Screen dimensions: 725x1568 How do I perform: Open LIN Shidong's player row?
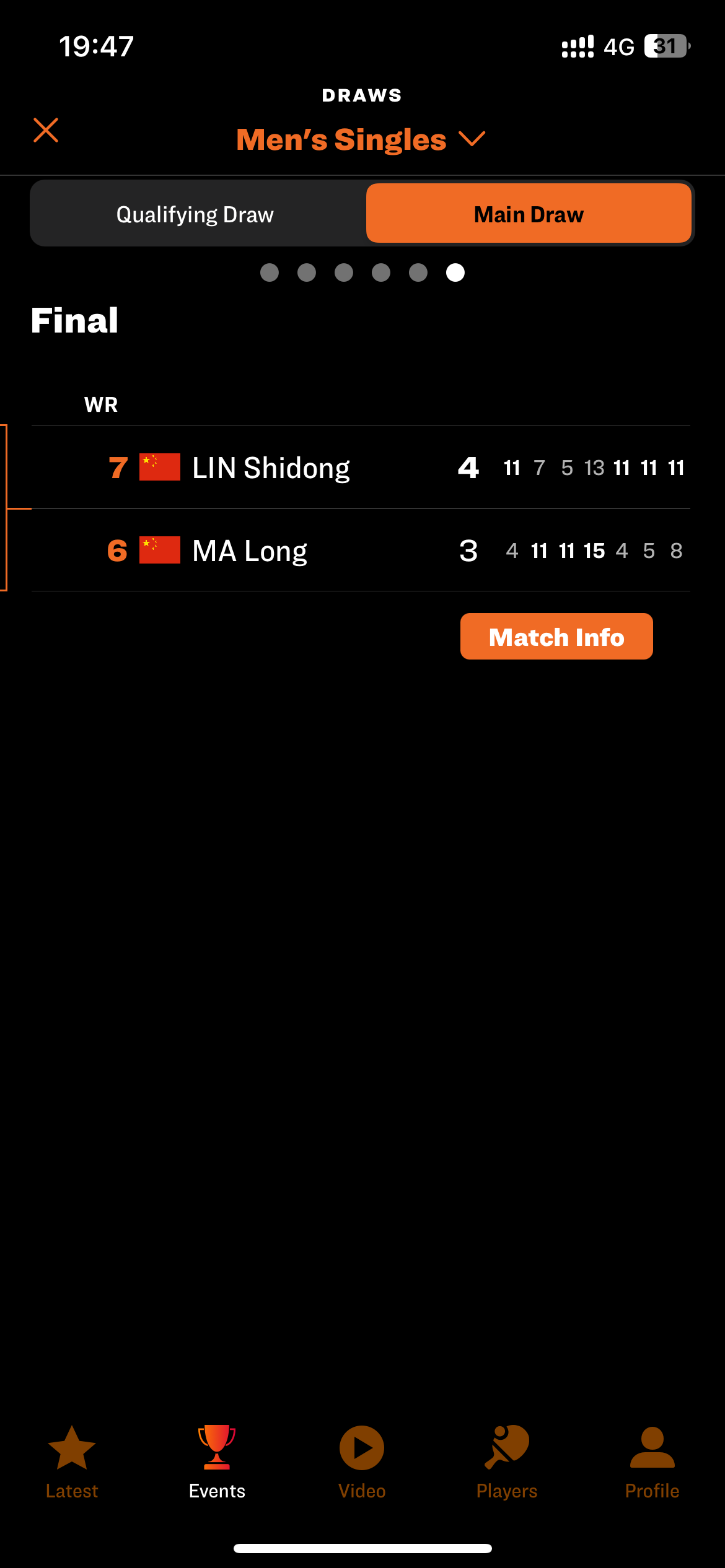point(361,468)
